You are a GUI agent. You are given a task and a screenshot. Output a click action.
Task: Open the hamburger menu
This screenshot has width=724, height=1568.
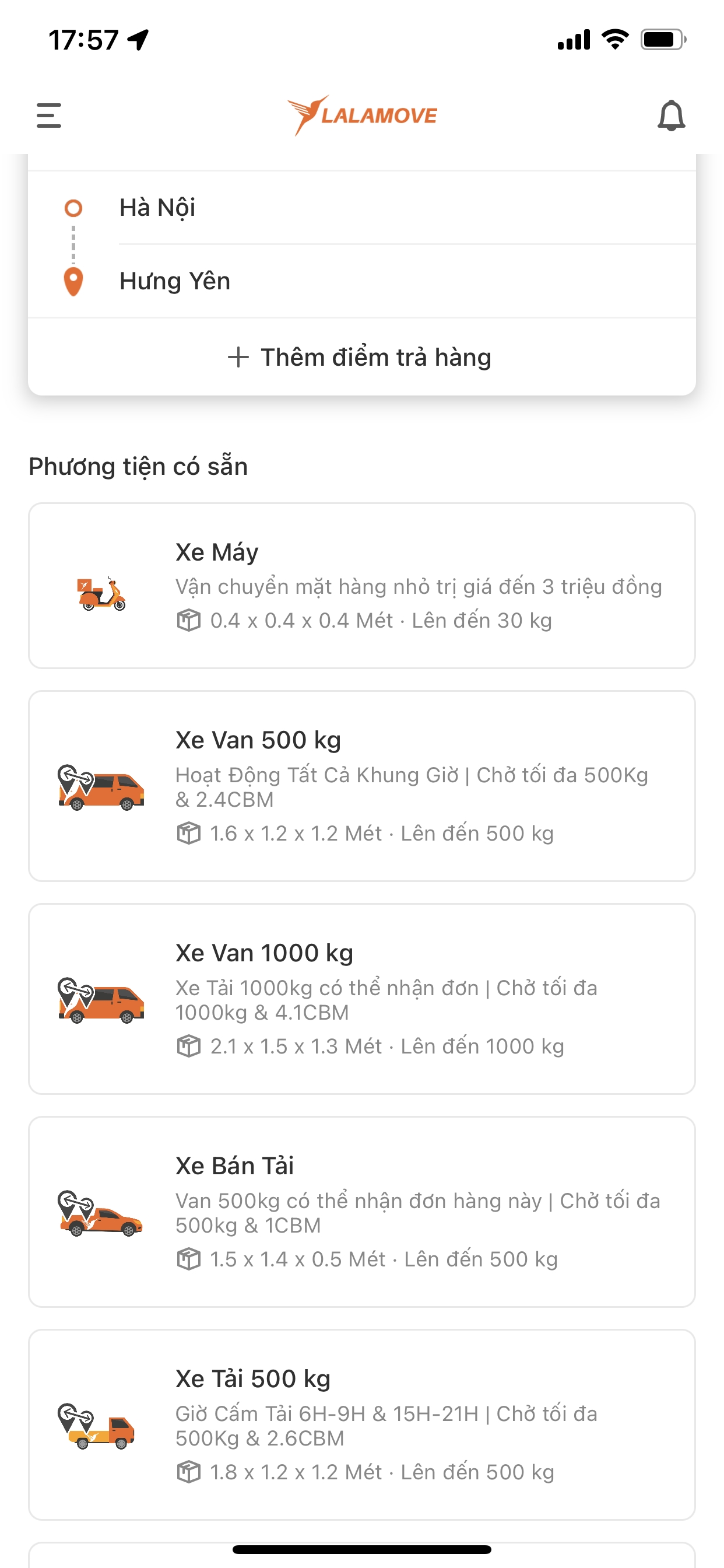[x=48, y=115]
